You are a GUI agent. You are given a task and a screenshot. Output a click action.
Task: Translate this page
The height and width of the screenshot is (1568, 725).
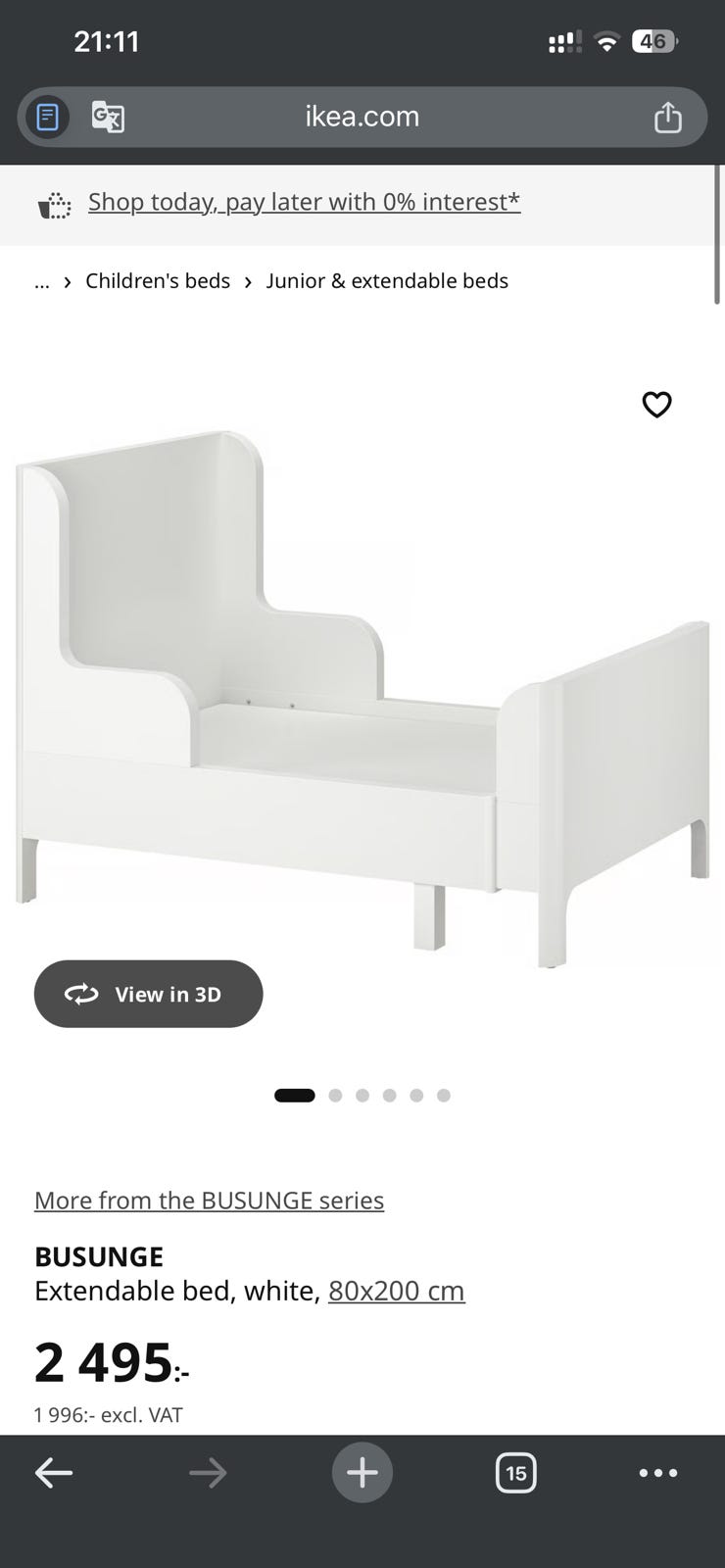(x=108, y=118)
